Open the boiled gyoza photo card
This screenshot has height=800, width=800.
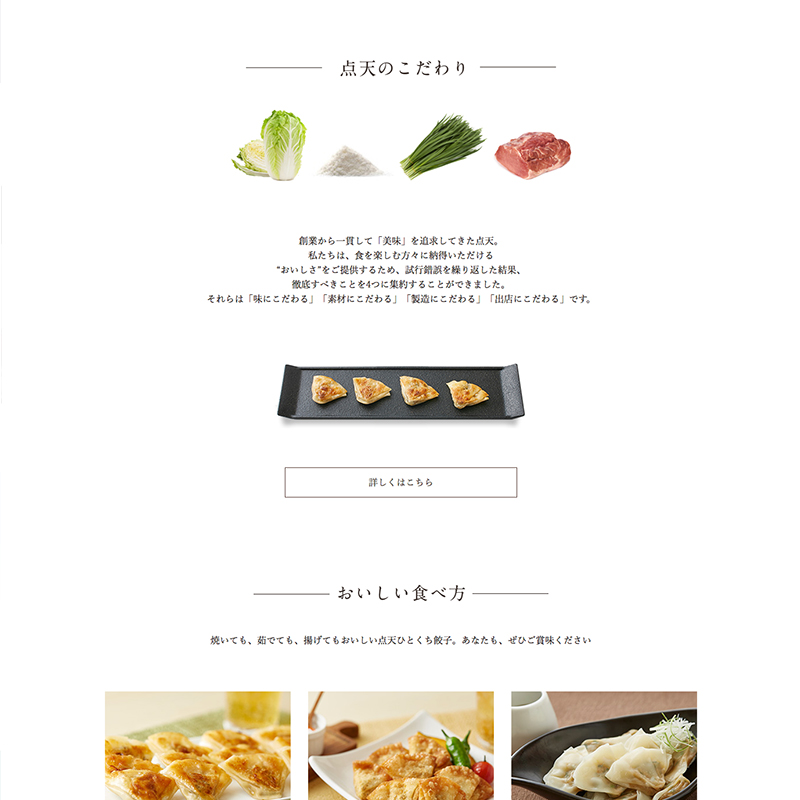[603, 745]
